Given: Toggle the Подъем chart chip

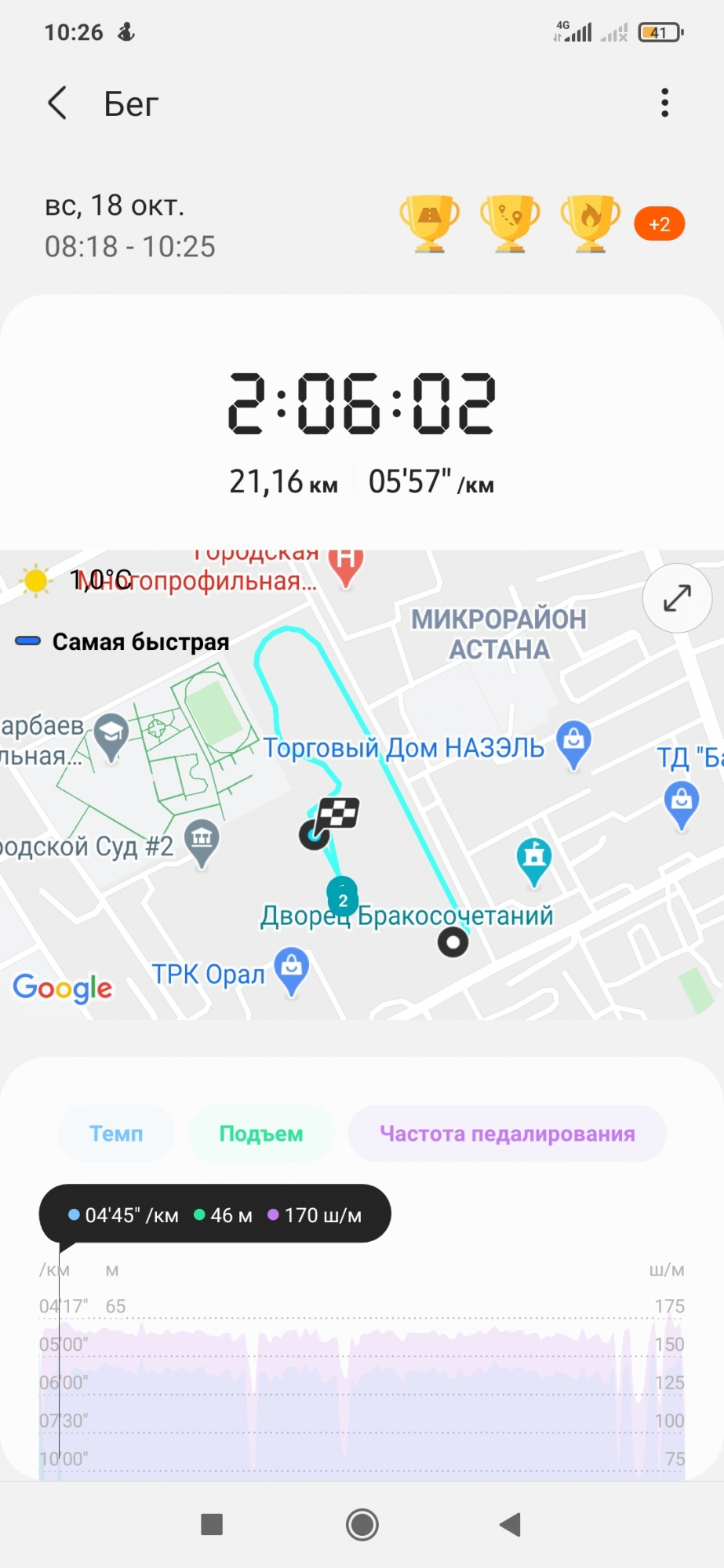Looking at the screenshot, I should [x=261, y=1134].
